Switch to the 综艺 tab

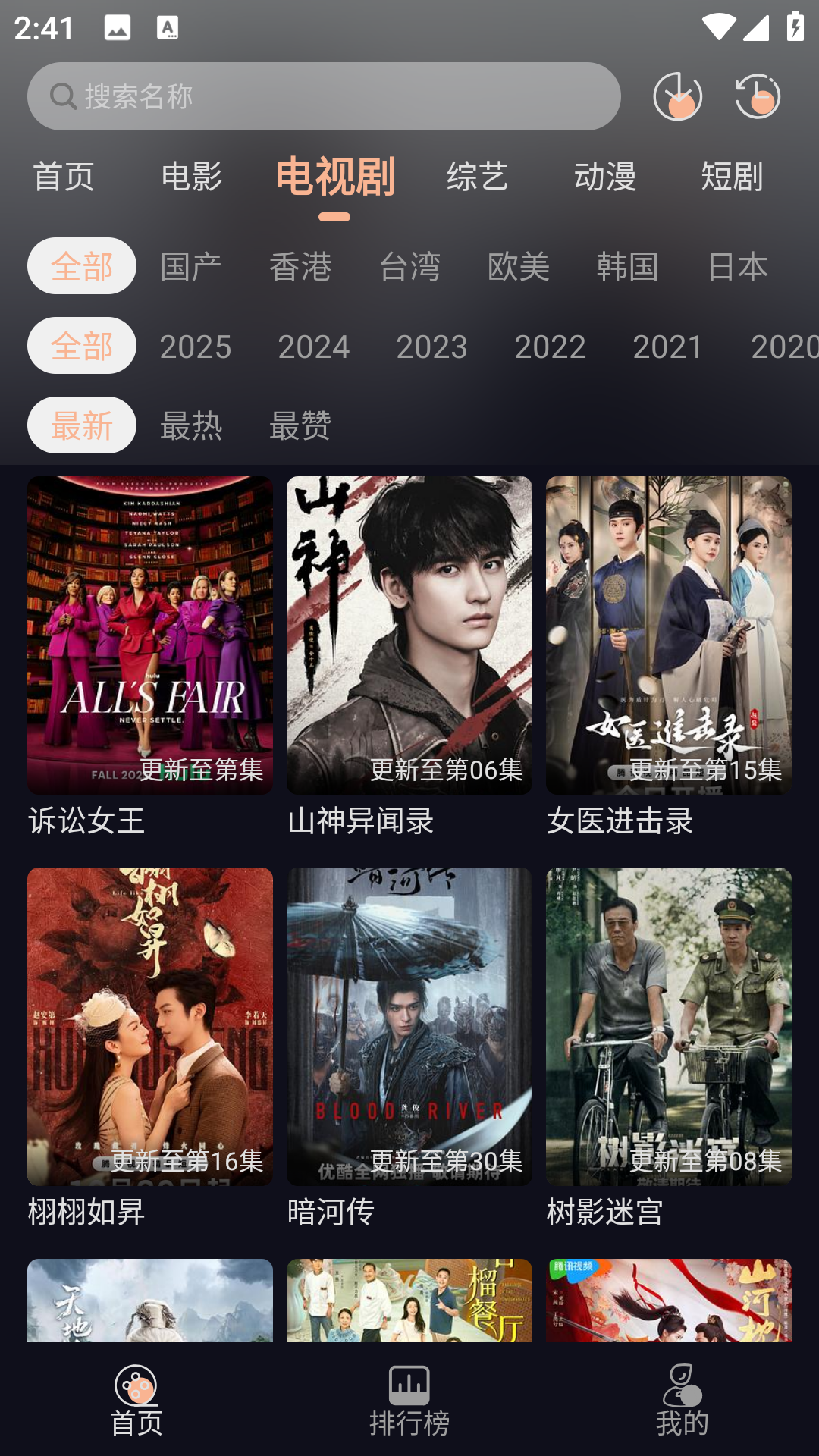477,177
